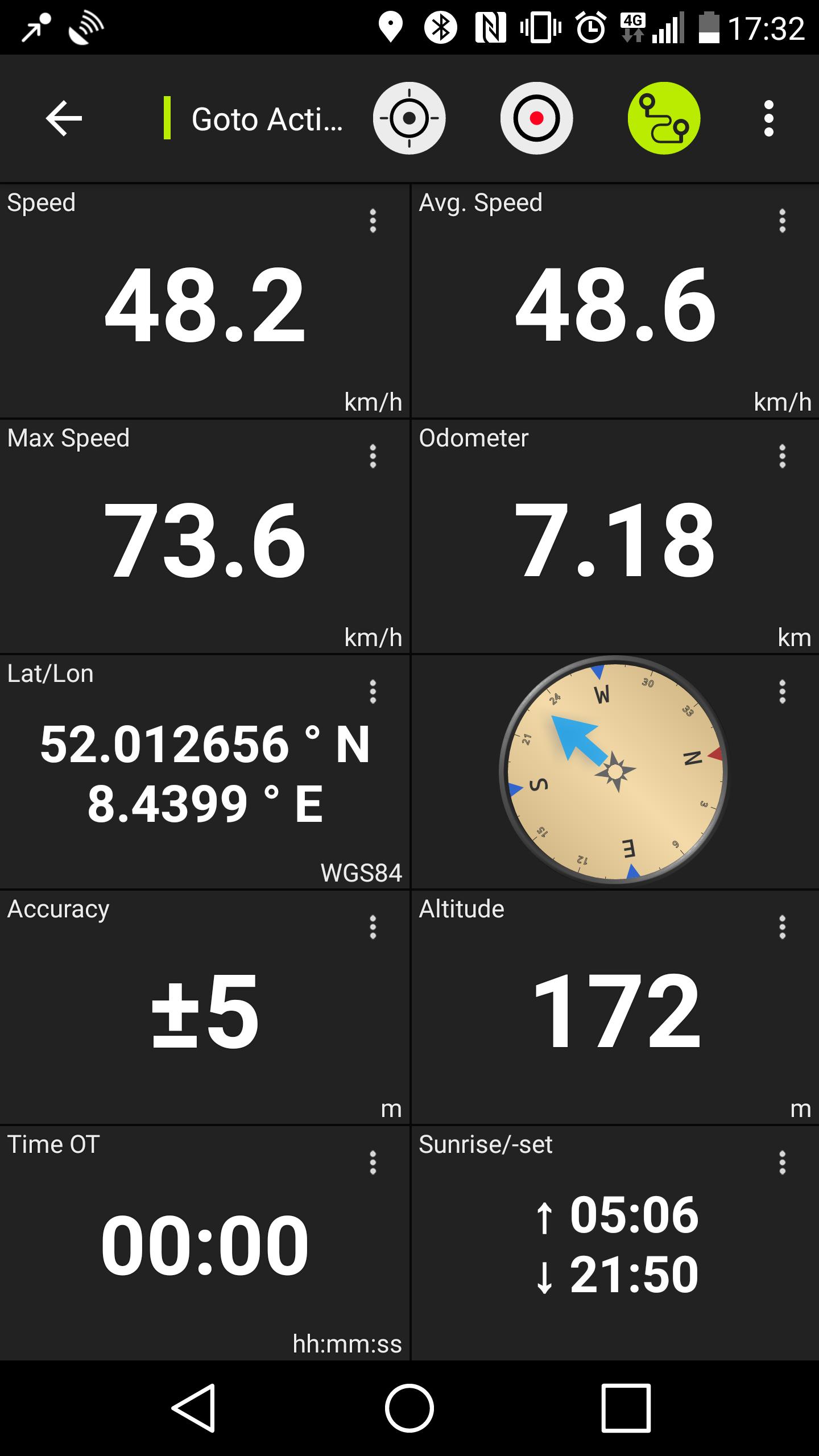Tap the GPS location crosshair button

click(x=409, y=118)
